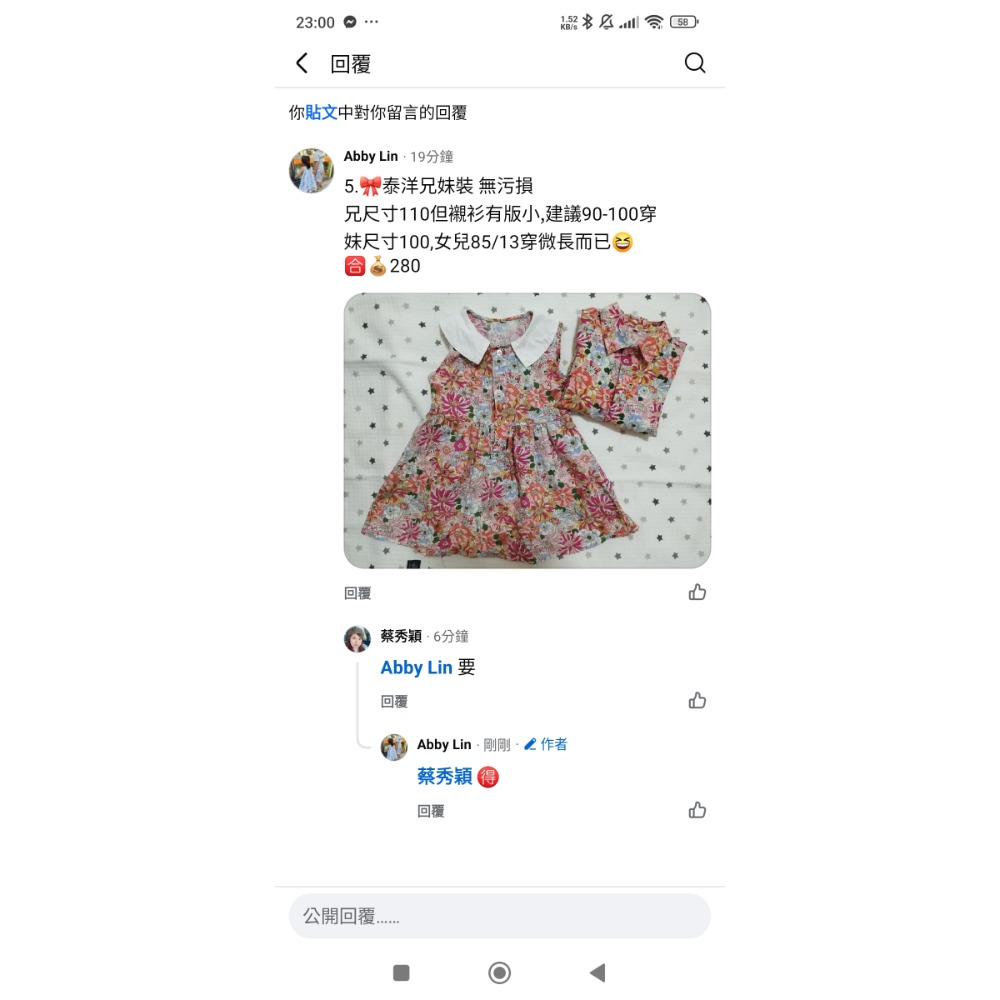Image resolution: width=1000 pixels, height=1000 pixels.
Task: Tap the blue 蔡秀穎 mention in Abby Lin's reply
Action: (x=444, y=777)
